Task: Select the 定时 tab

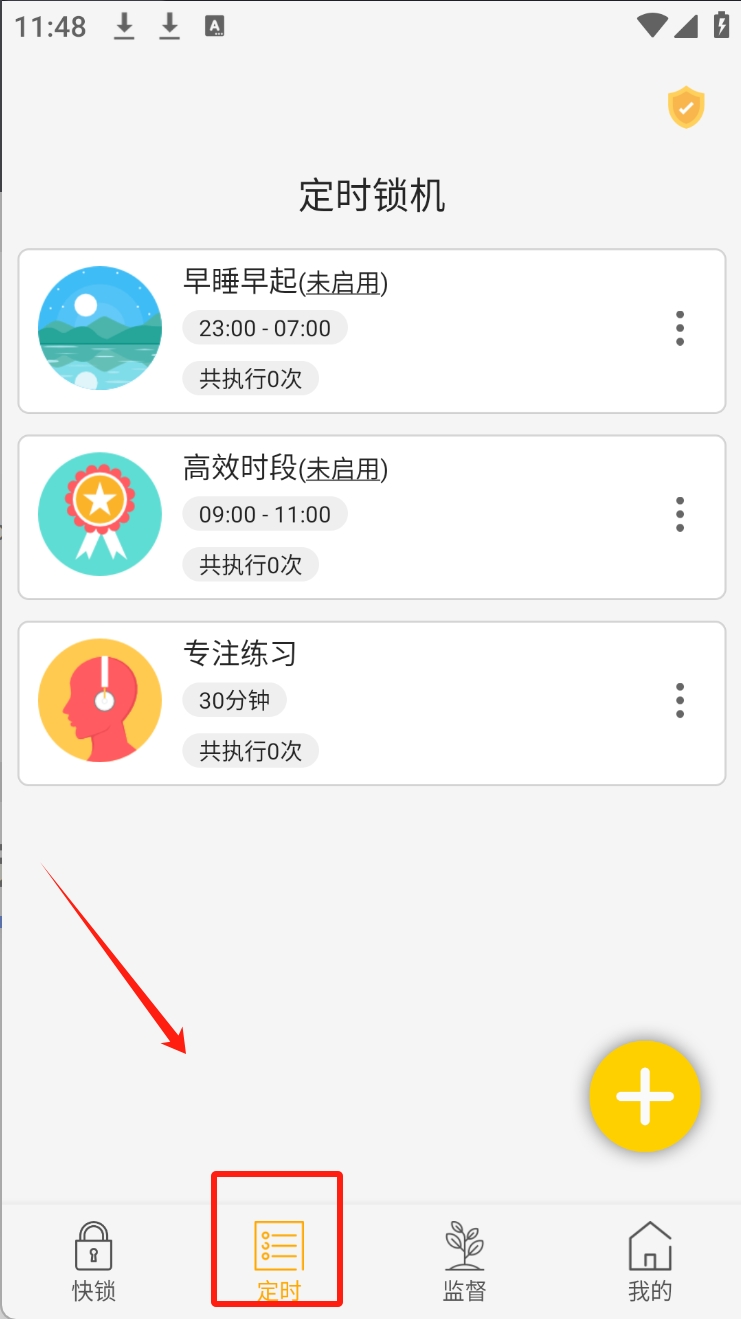Action: coord(278,1261)
